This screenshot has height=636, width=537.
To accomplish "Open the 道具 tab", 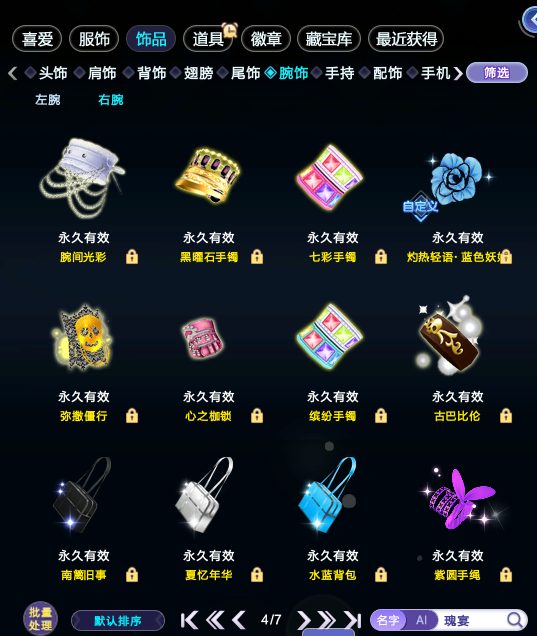I will coord(208,39).
